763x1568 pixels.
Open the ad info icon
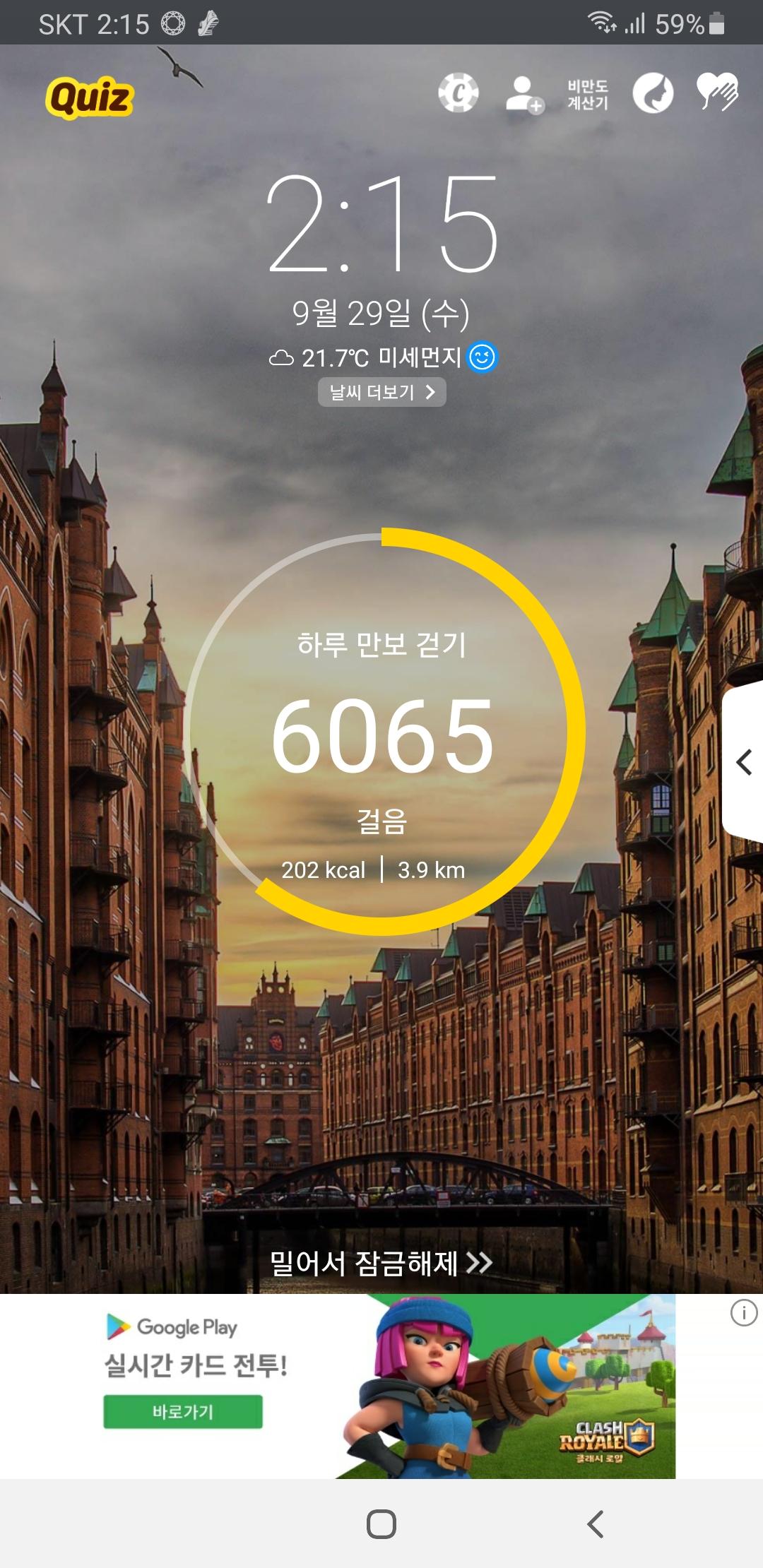(x=743, y=1313)
